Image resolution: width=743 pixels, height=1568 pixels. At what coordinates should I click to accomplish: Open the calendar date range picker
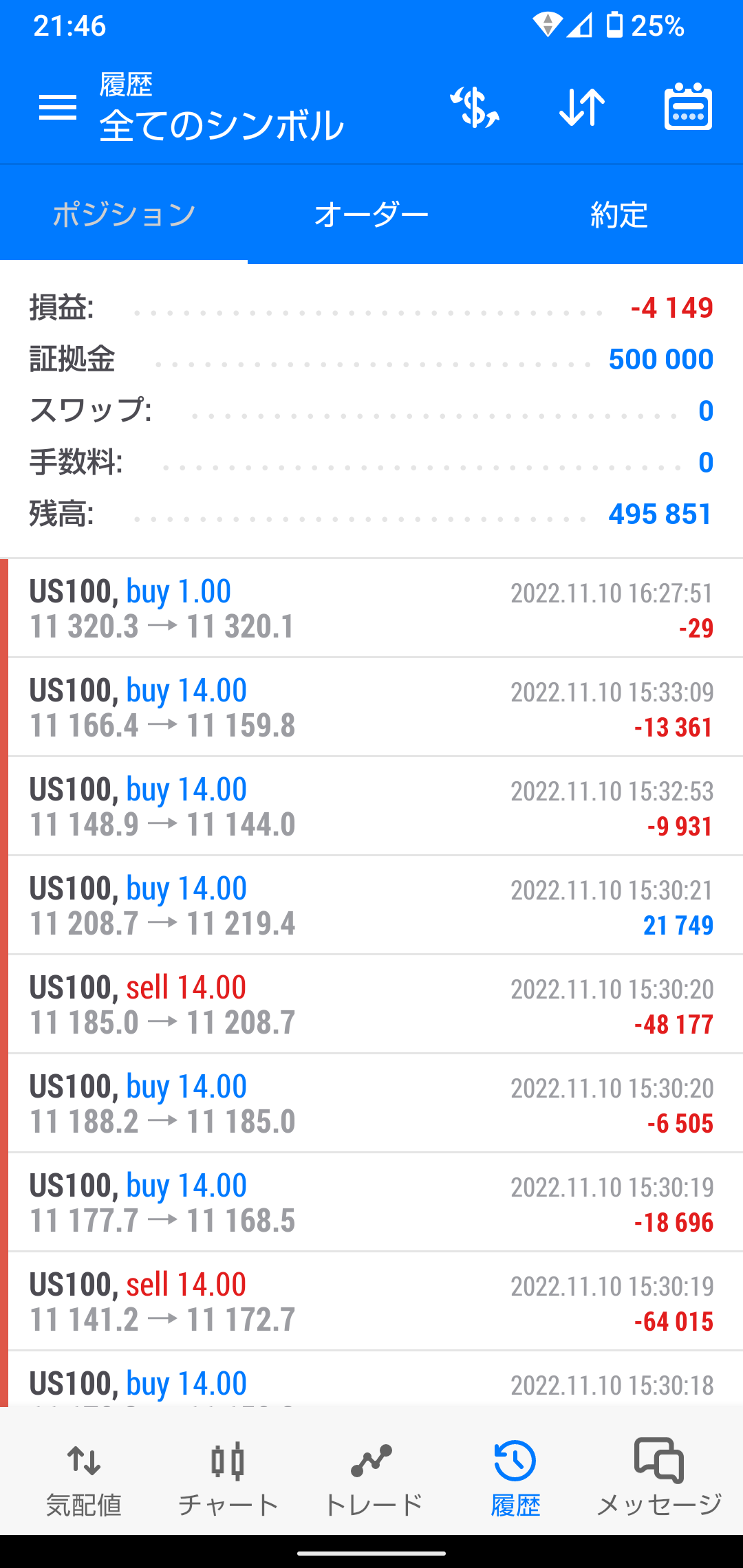[688, 107]
